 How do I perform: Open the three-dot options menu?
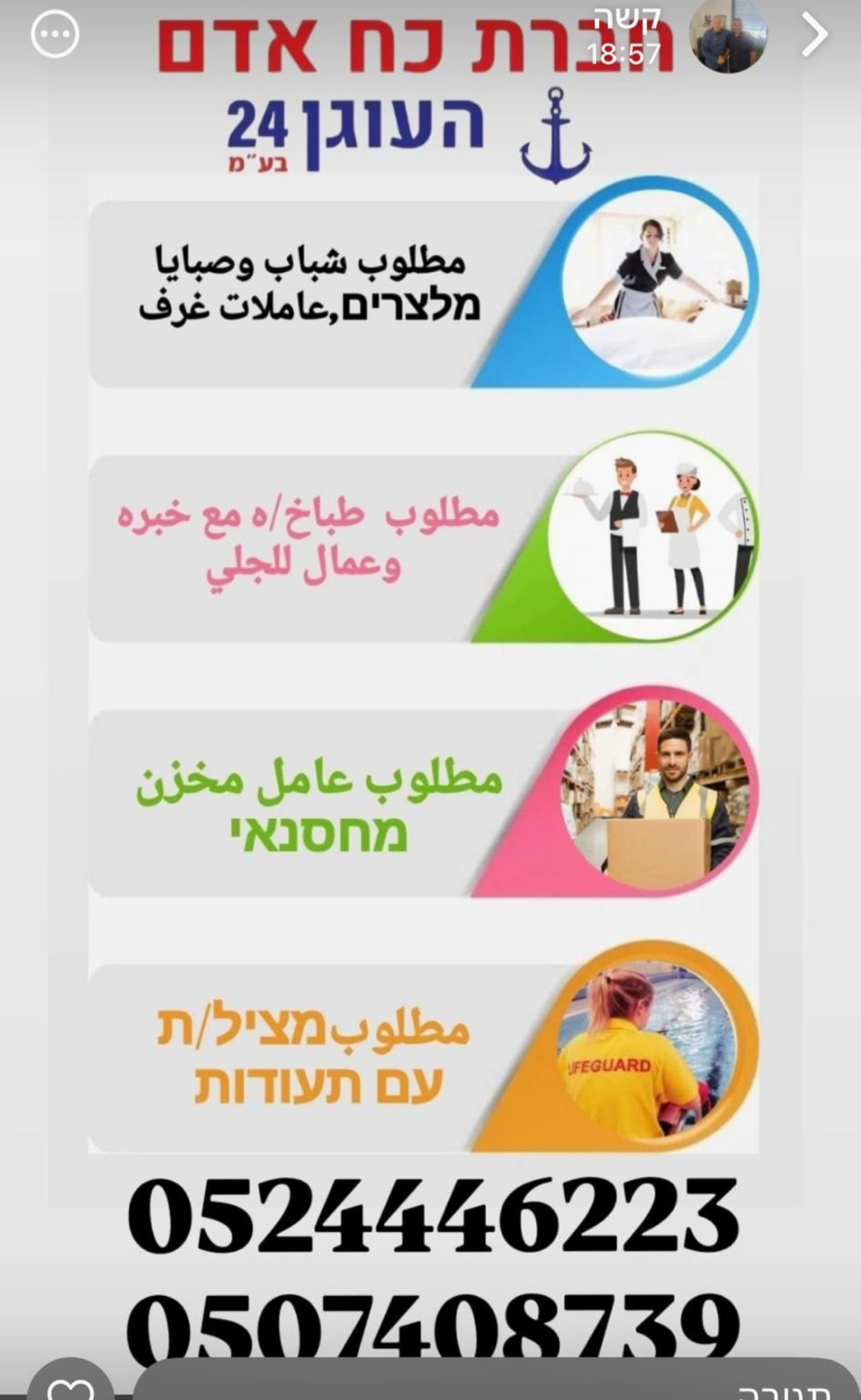[x=55, y=34]
